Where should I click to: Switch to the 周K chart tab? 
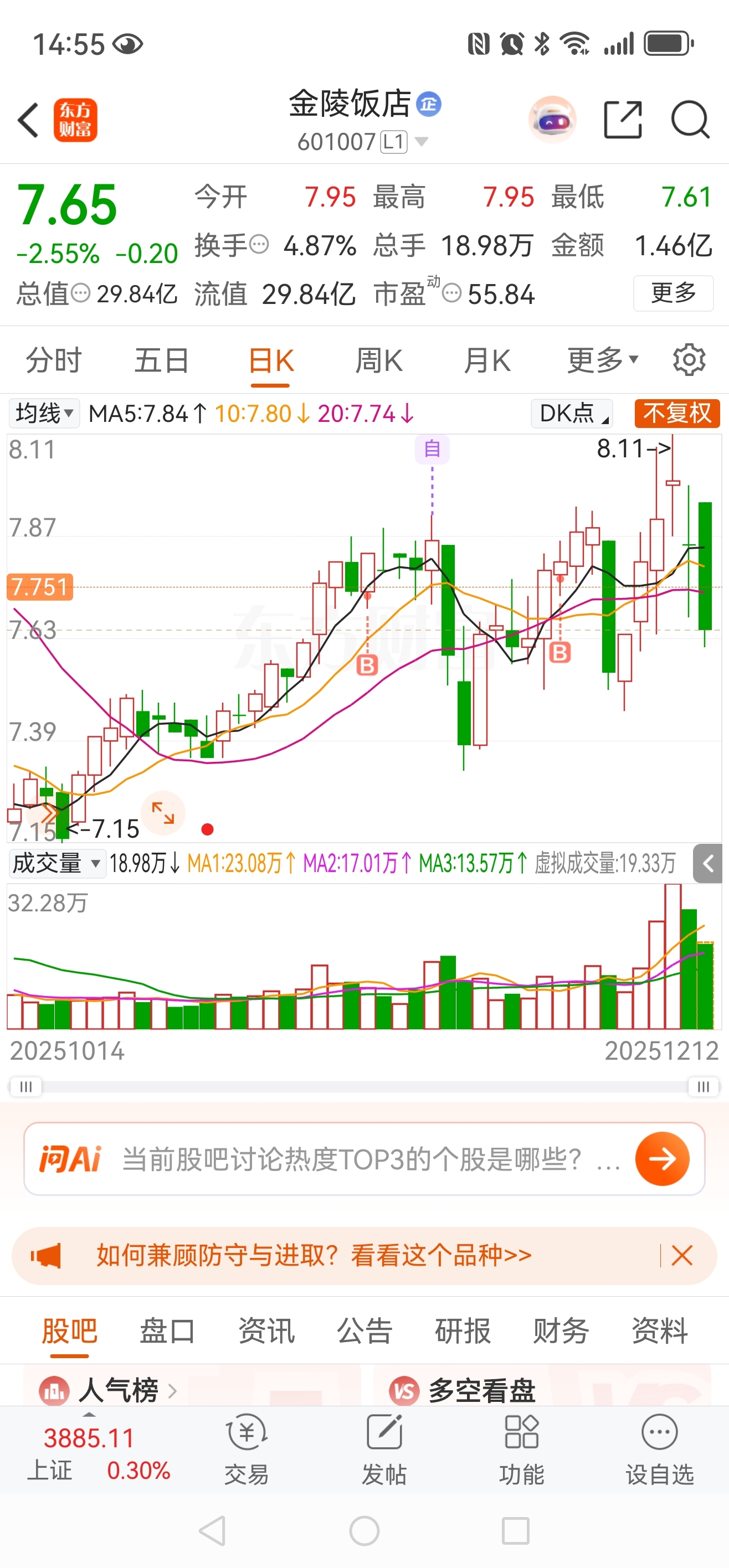point(379,360)
